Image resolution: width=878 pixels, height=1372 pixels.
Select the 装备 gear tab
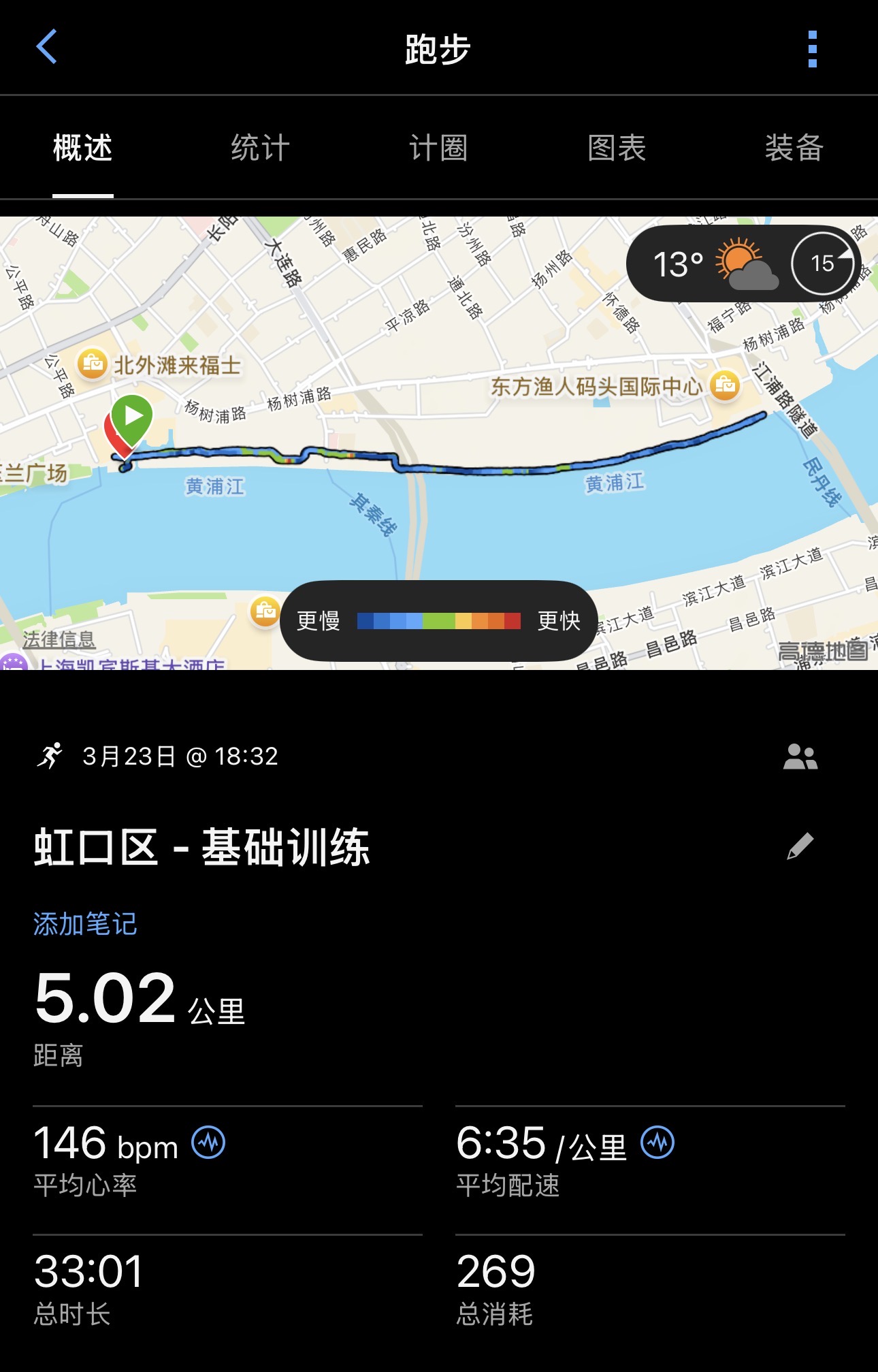pos(794,148)
